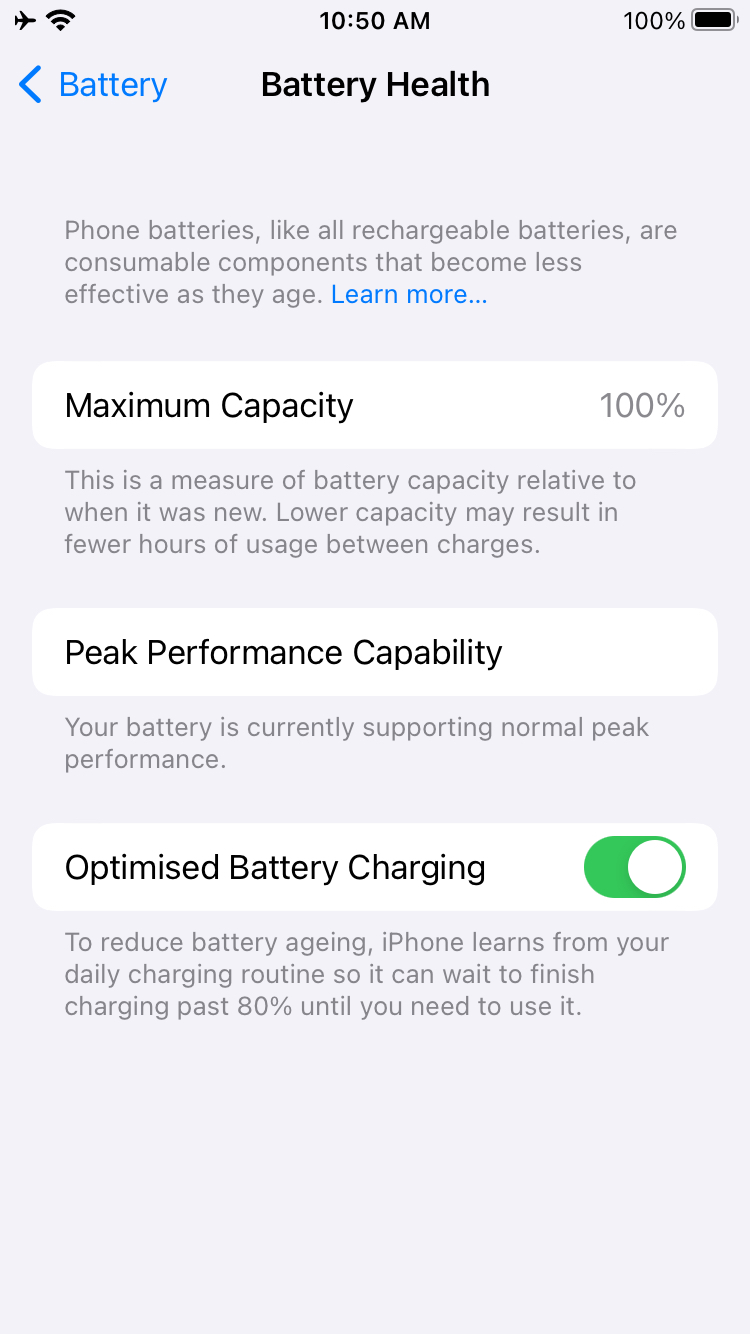Select the back chevron next to Battery
This screenshot has height=1334, width=750.
click(x=29, y=85)
